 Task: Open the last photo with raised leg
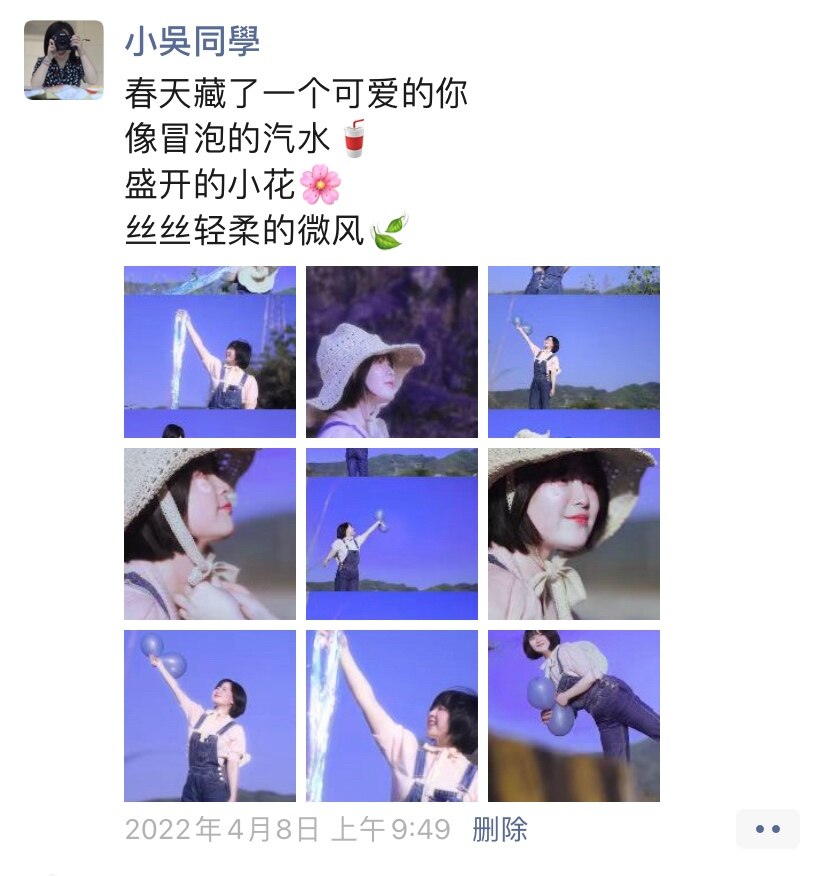574,716
